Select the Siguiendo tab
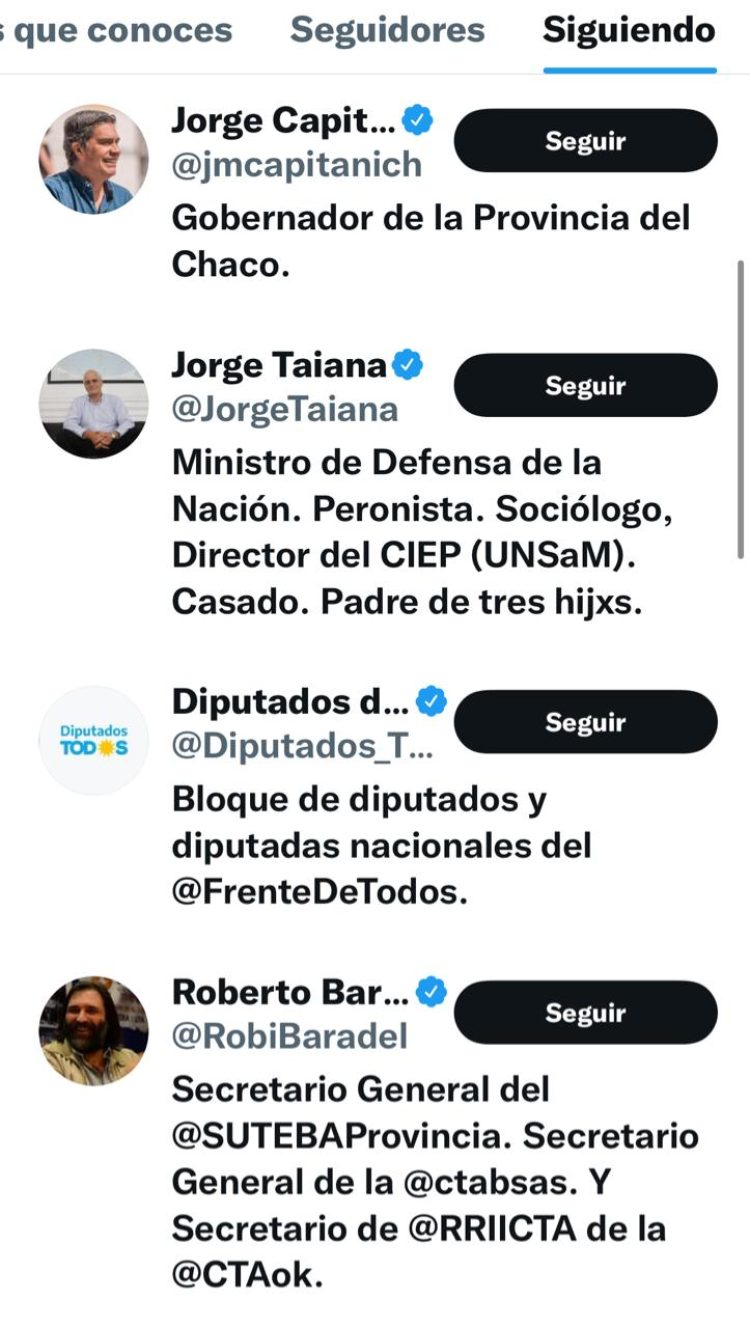 [x=628, y=30]
